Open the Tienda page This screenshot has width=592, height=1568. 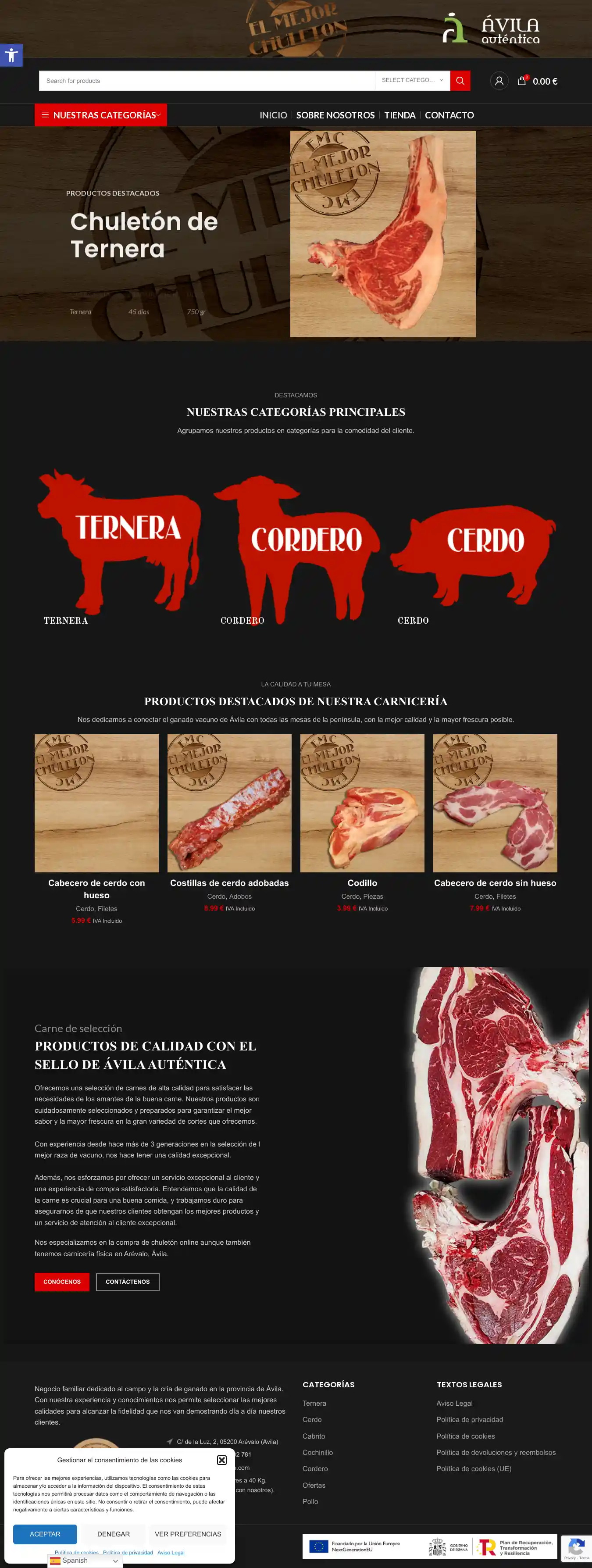point(400,115)
